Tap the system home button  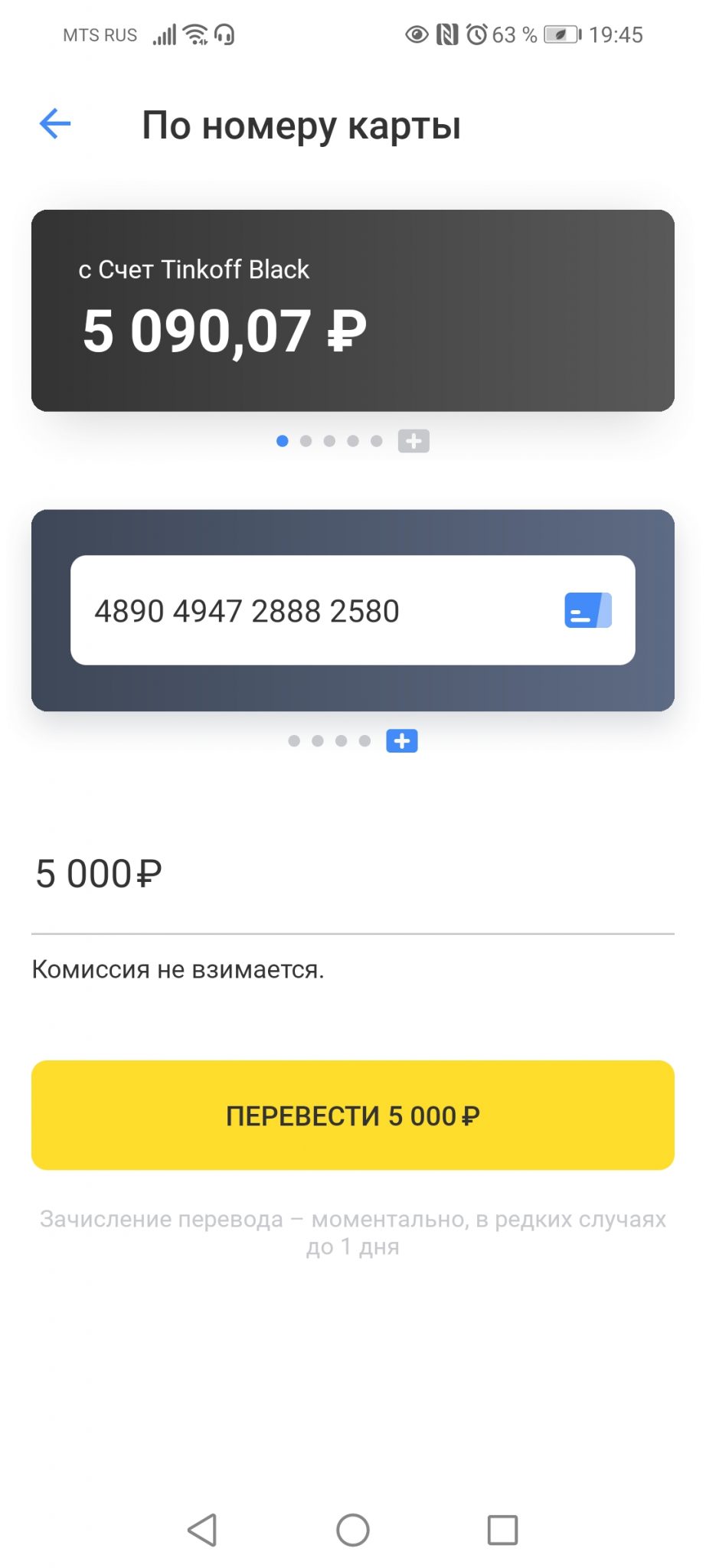click(x=353, y=1530)
